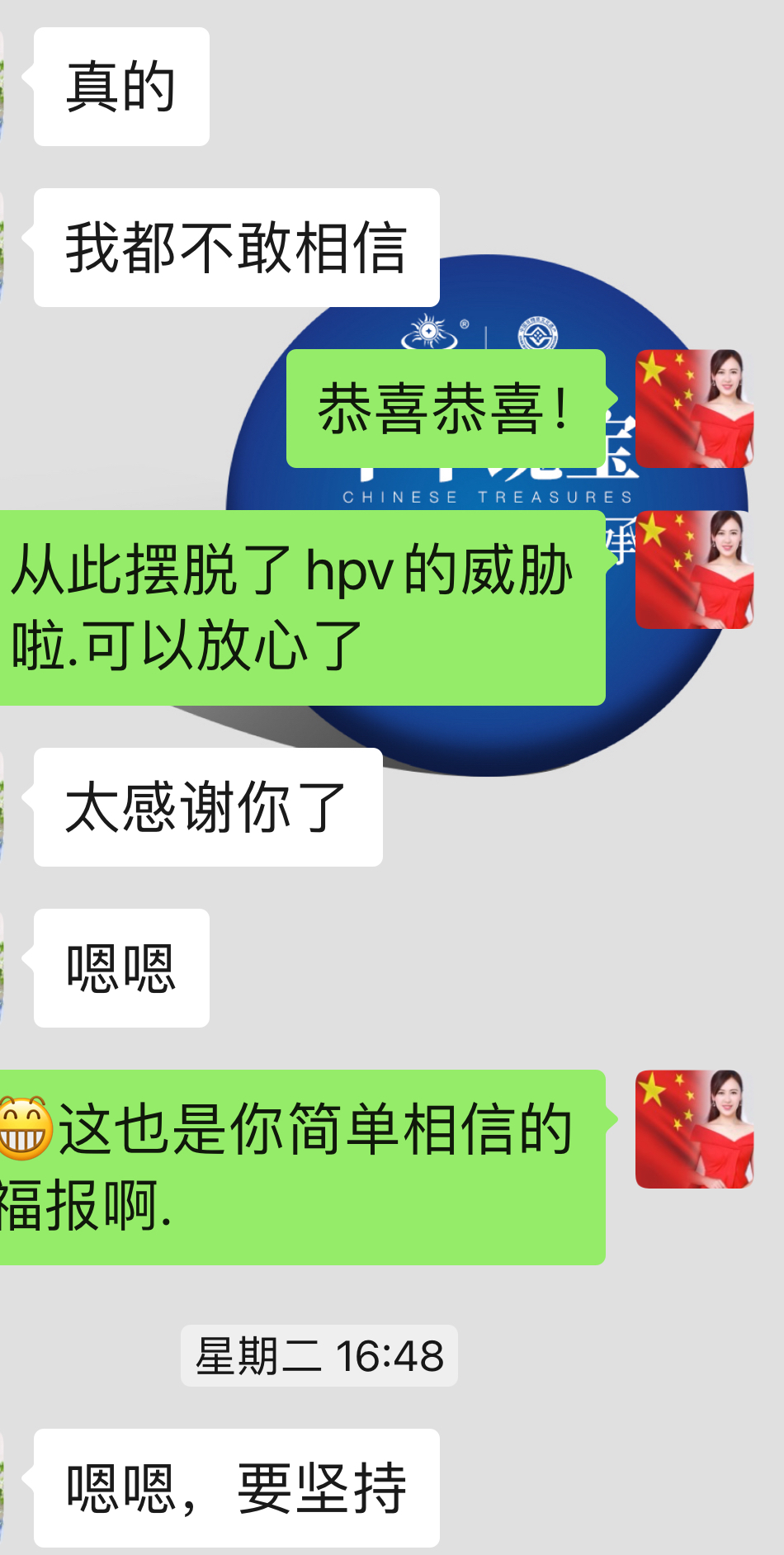Open sender's avatar beside 恭喜恭喜 message
The image size is (784, 1555).
coord(694,409)
